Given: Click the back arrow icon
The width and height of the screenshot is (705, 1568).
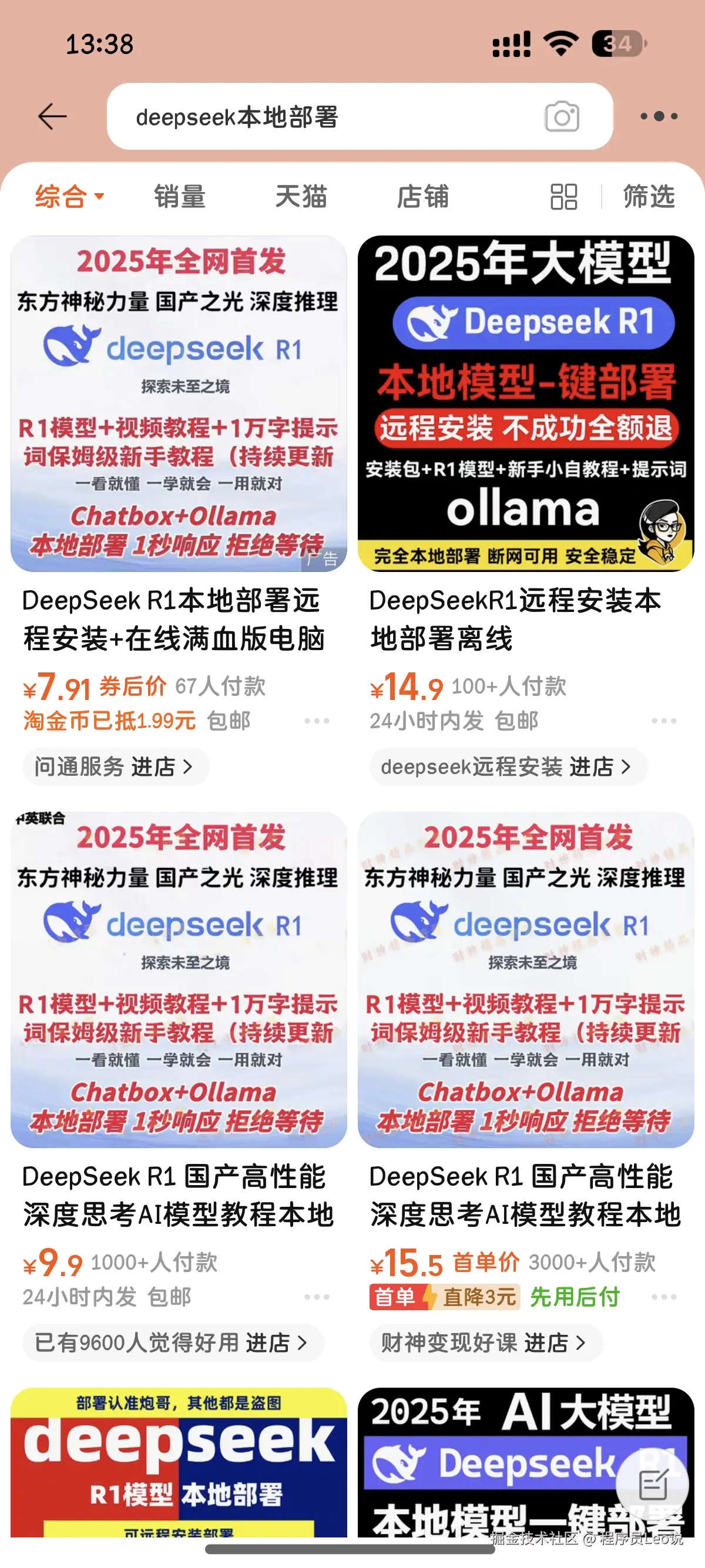Looking at the screenshot, I should [x=52, y=116].
